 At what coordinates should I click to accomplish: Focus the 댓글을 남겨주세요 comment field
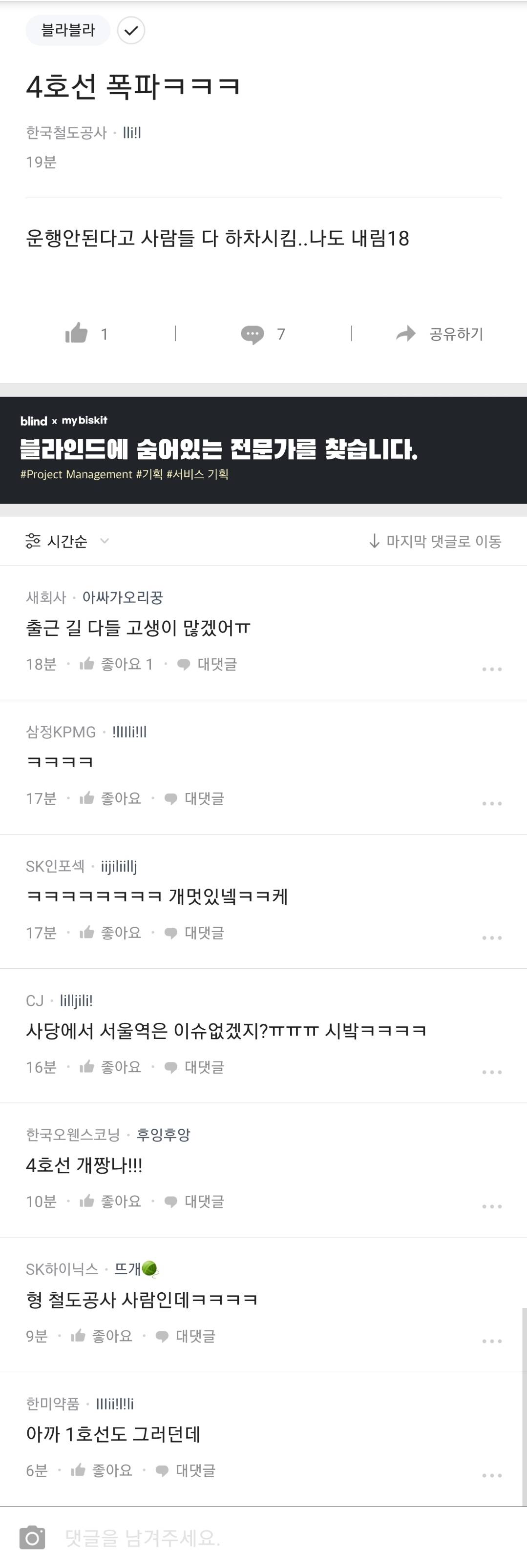[274, 1538]
